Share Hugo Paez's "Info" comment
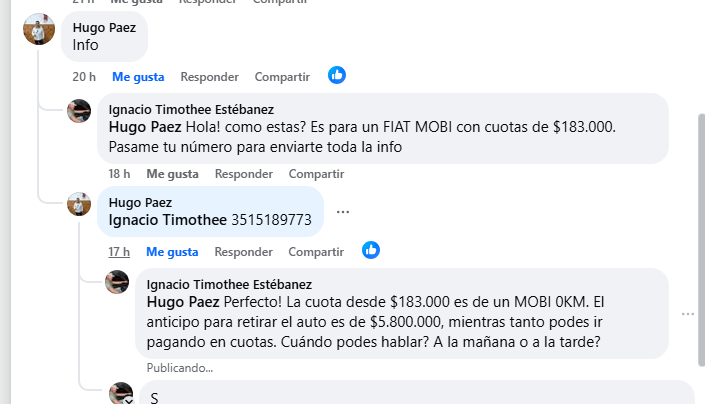Viewport: 705px width, 404px height. click(282, 77)
